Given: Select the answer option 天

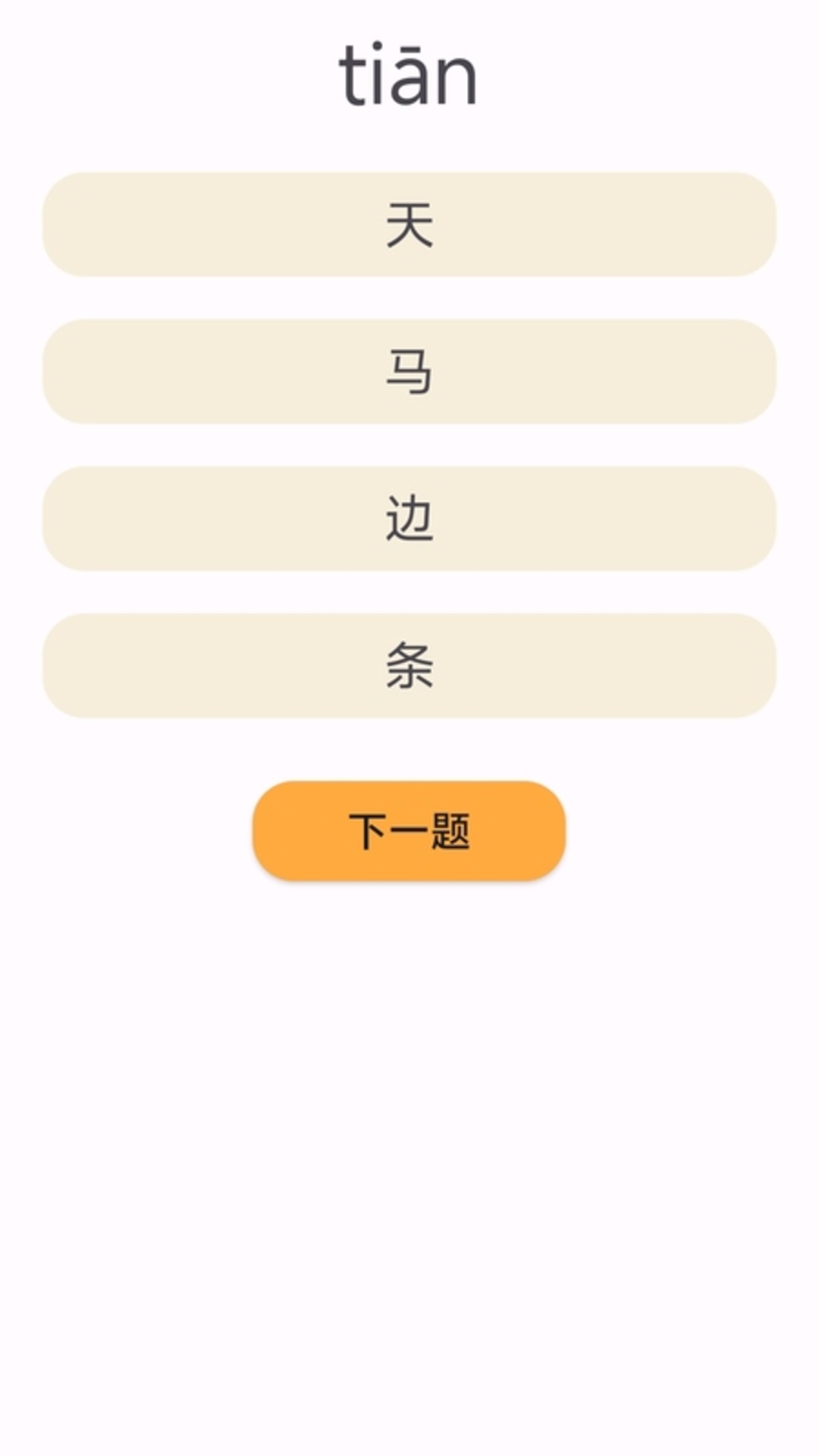Looking at the screenshot, I should 409,224.
